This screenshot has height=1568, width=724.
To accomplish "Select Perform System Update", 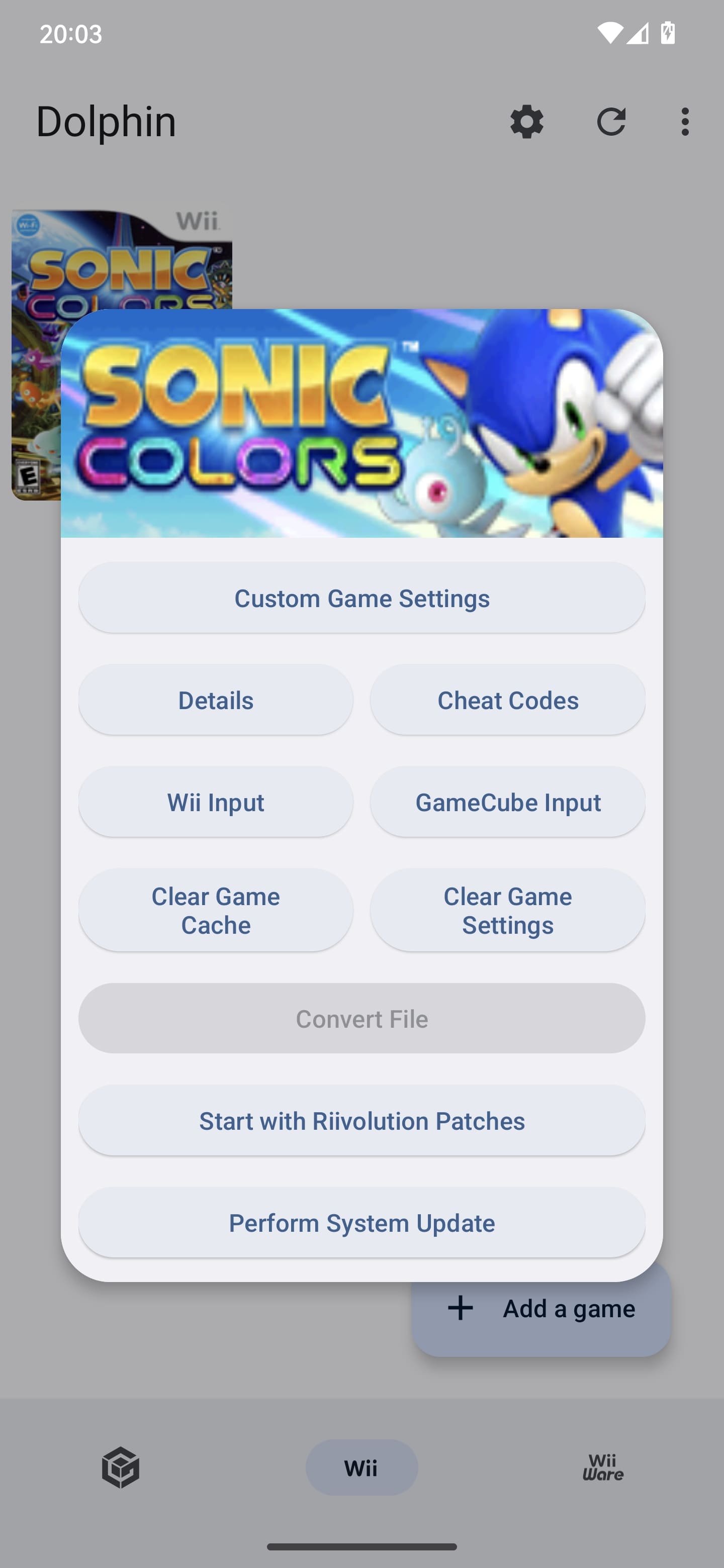I will pyautogui.click(x=361, y=1223).
